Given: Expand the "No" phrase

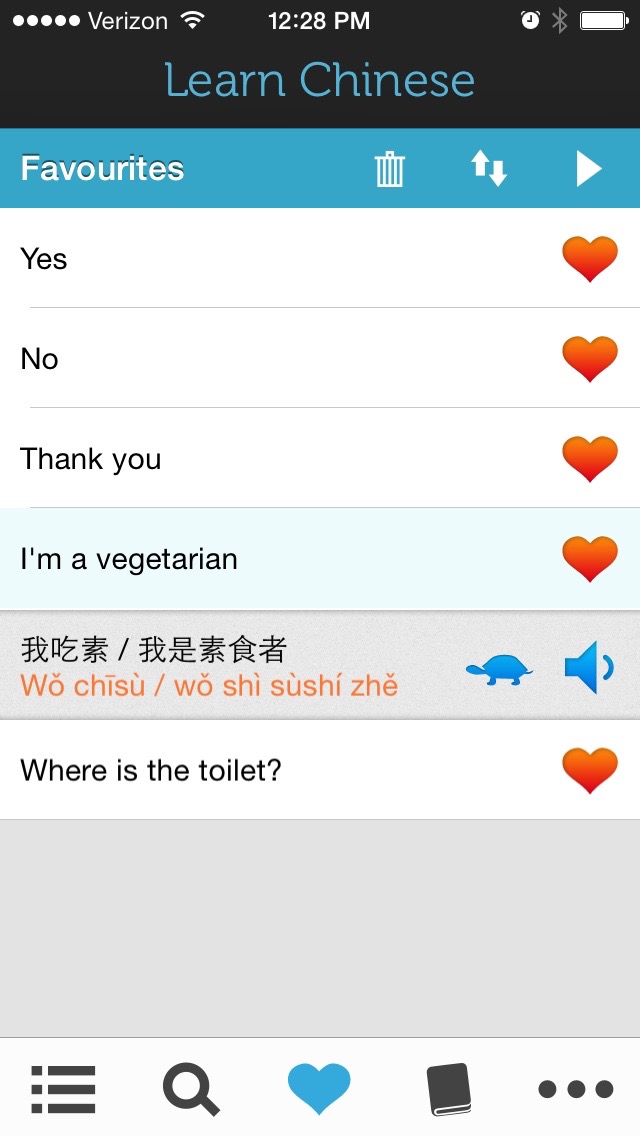Looking at the screenshot, I should click(250, 359).
